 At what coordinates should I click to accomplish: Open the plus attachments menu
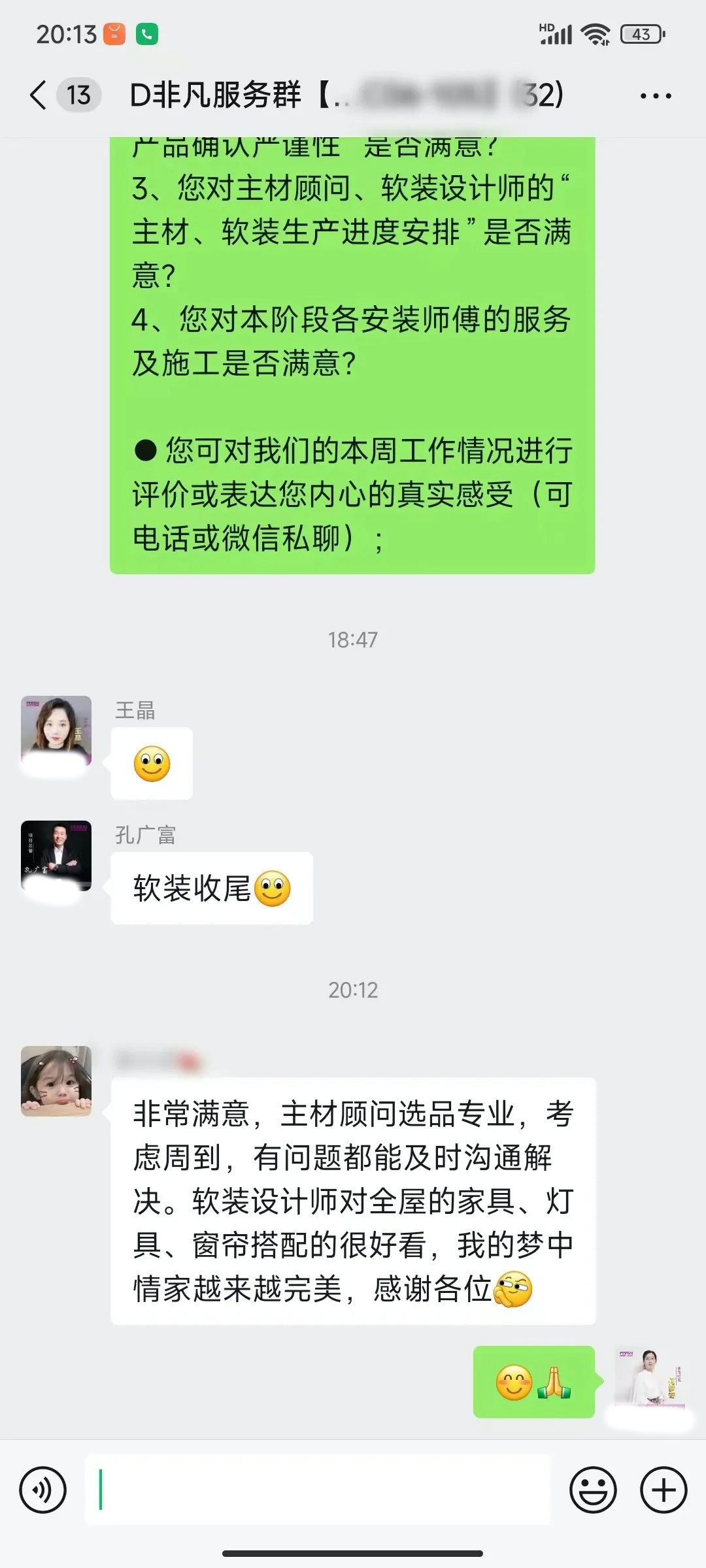click(663, 1490)
